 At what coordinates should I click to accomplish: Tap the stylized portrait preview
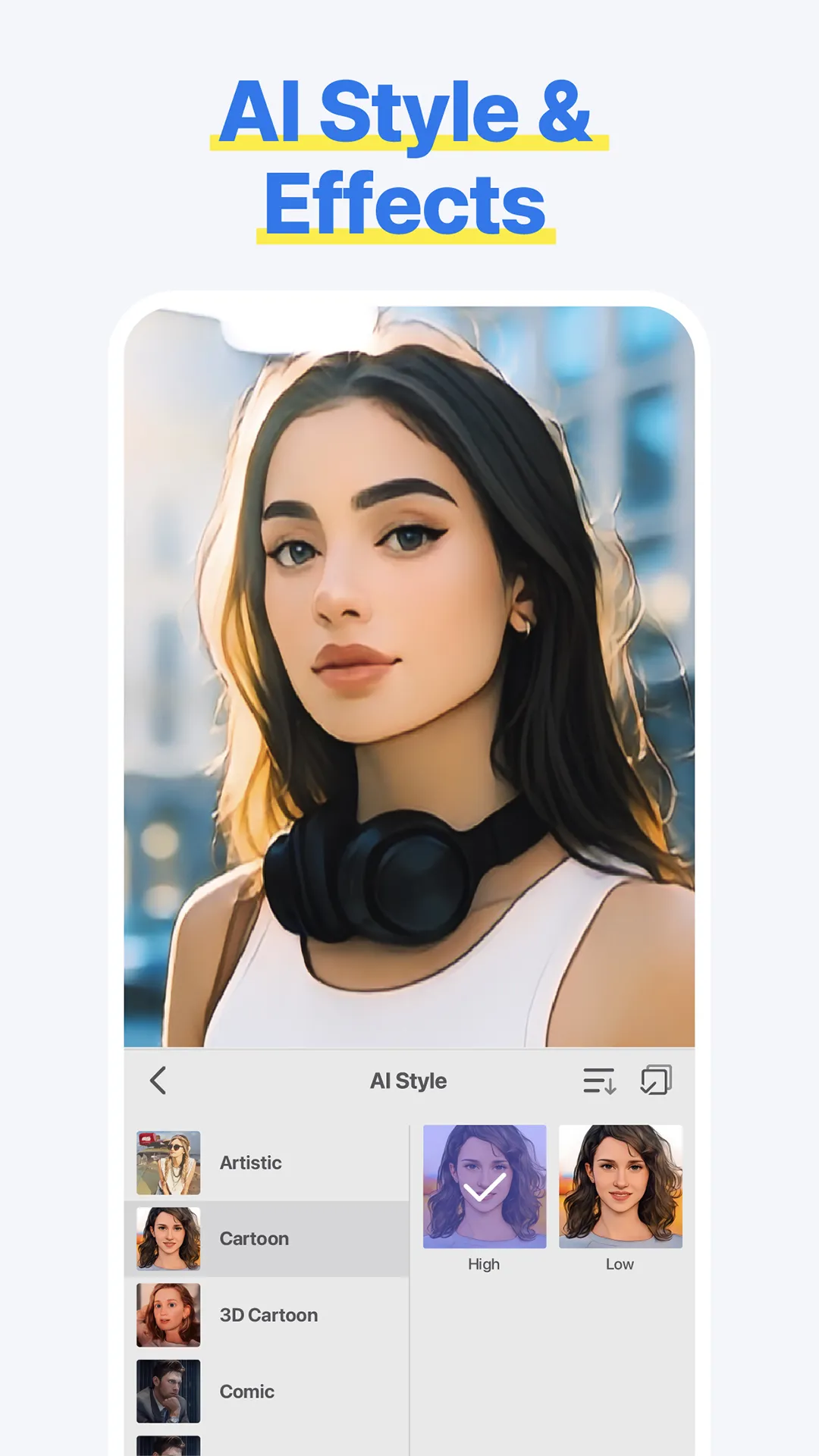(x=409, y=682)
